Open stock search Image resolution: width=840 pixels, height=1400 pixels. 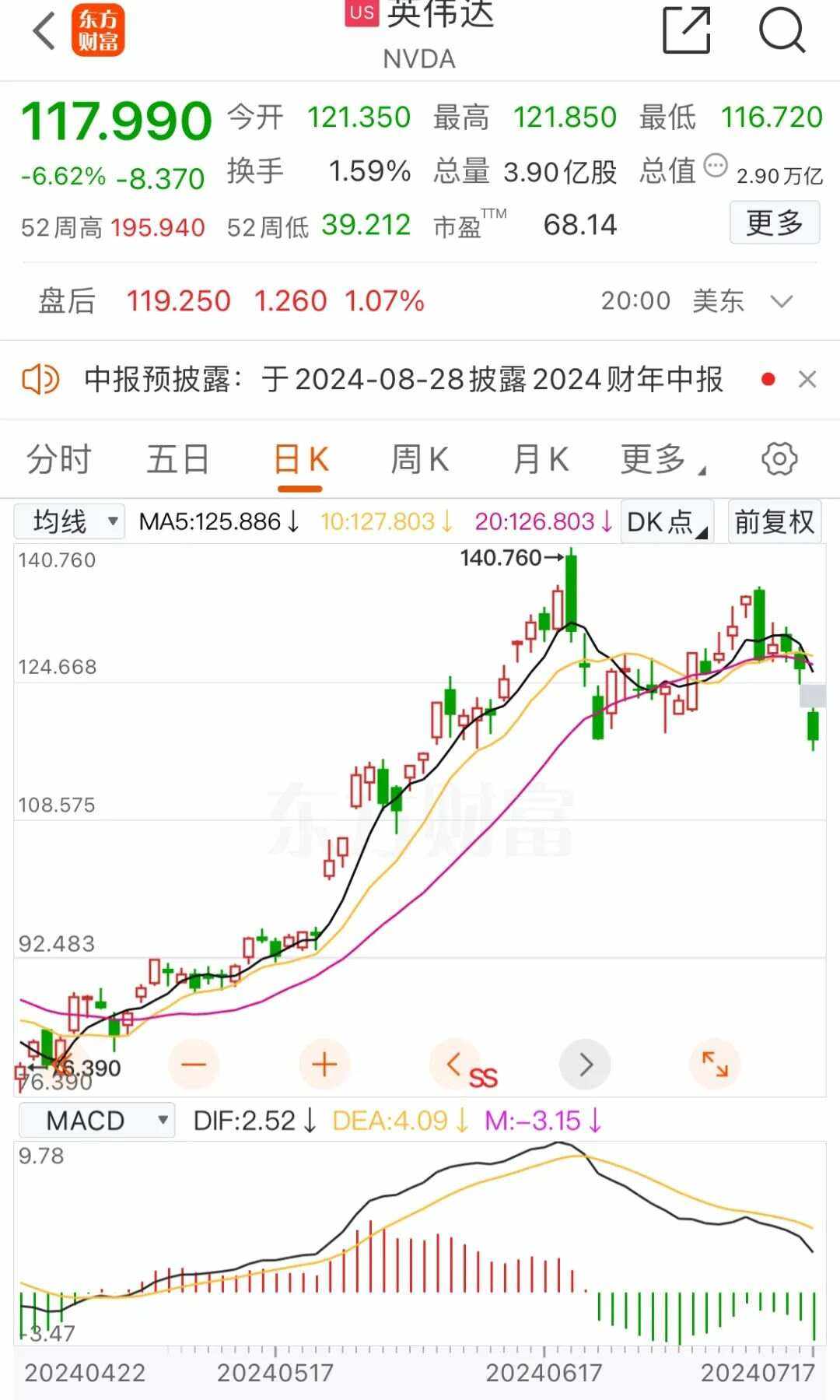782,30
